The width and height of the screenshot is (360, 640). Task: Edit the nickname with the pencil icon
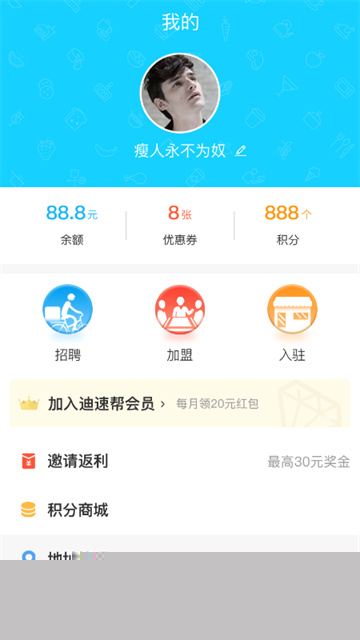click(x=241, y=151)
